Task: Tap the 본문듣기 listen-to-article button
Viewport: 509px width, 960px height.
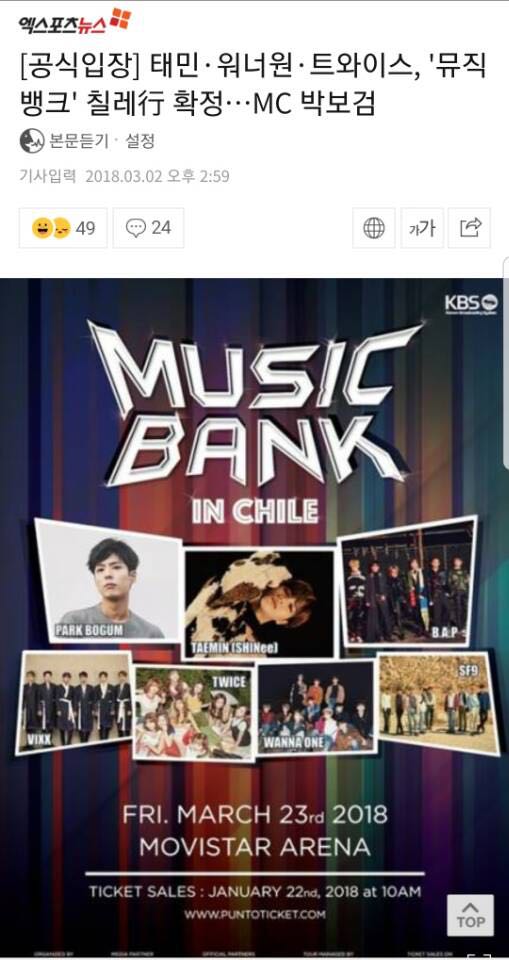Action: point(64,141)
